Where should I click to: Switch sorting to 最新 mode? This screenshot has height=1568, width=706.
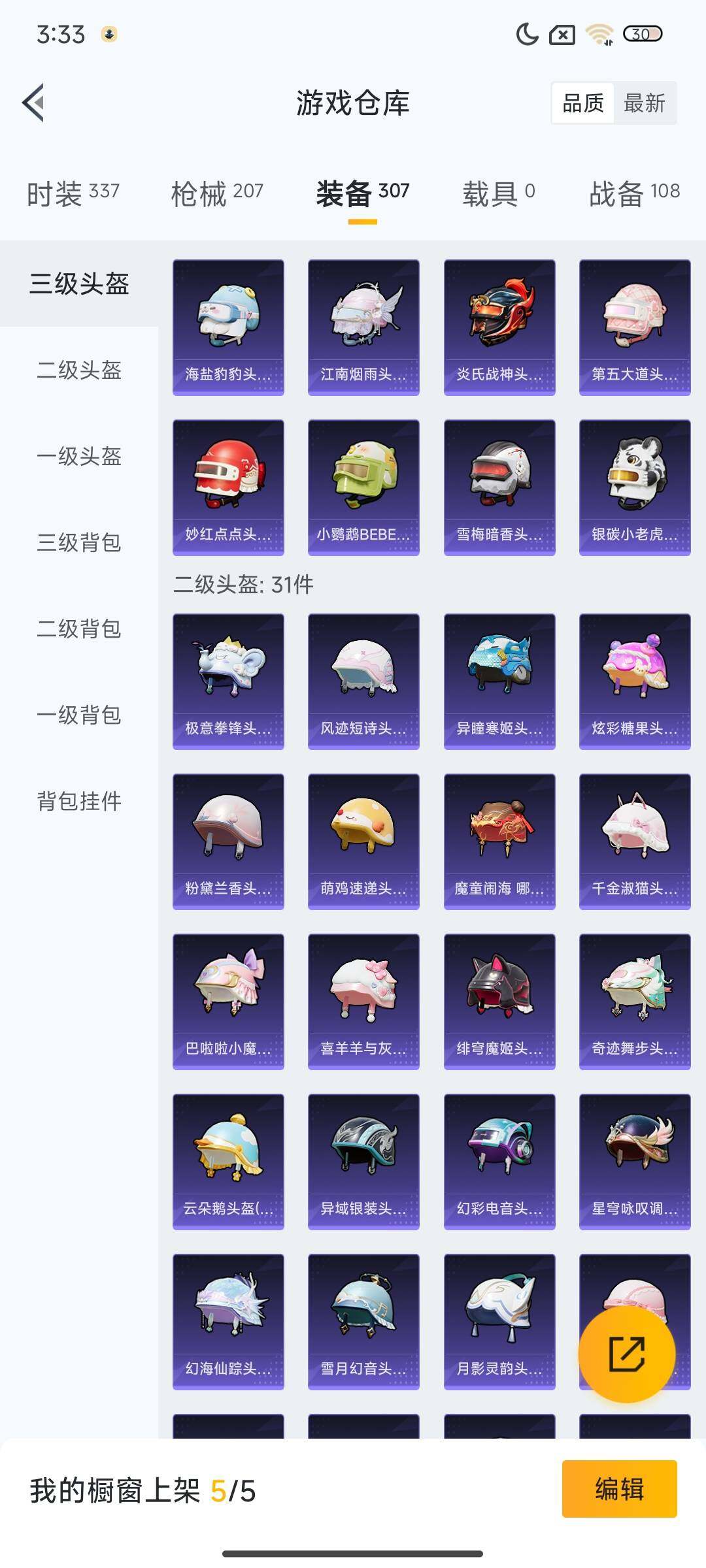pos(644,103)
